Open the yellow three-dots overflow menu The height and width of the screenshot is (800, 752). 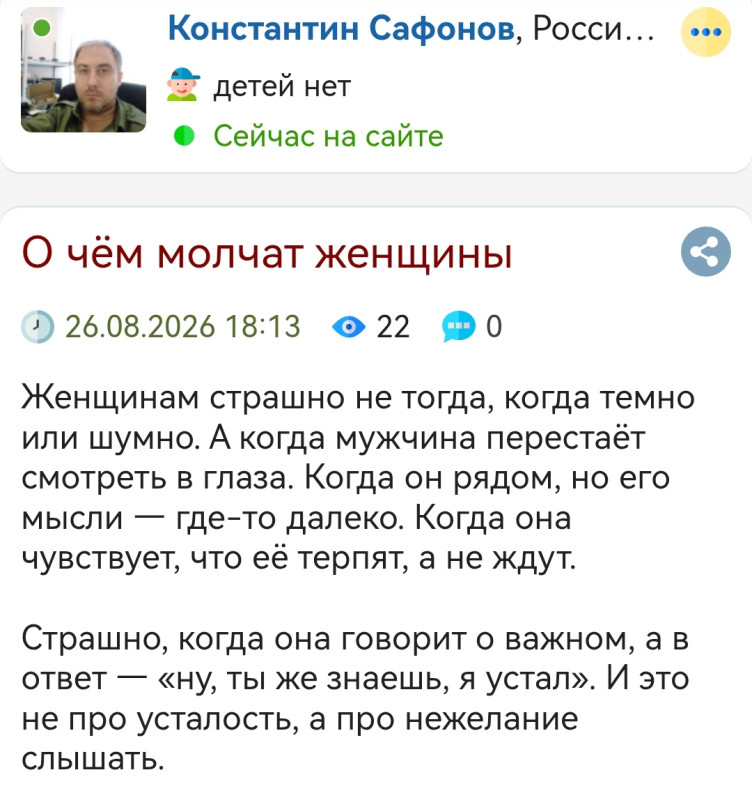pyautogui.click(x=706, y=32)
